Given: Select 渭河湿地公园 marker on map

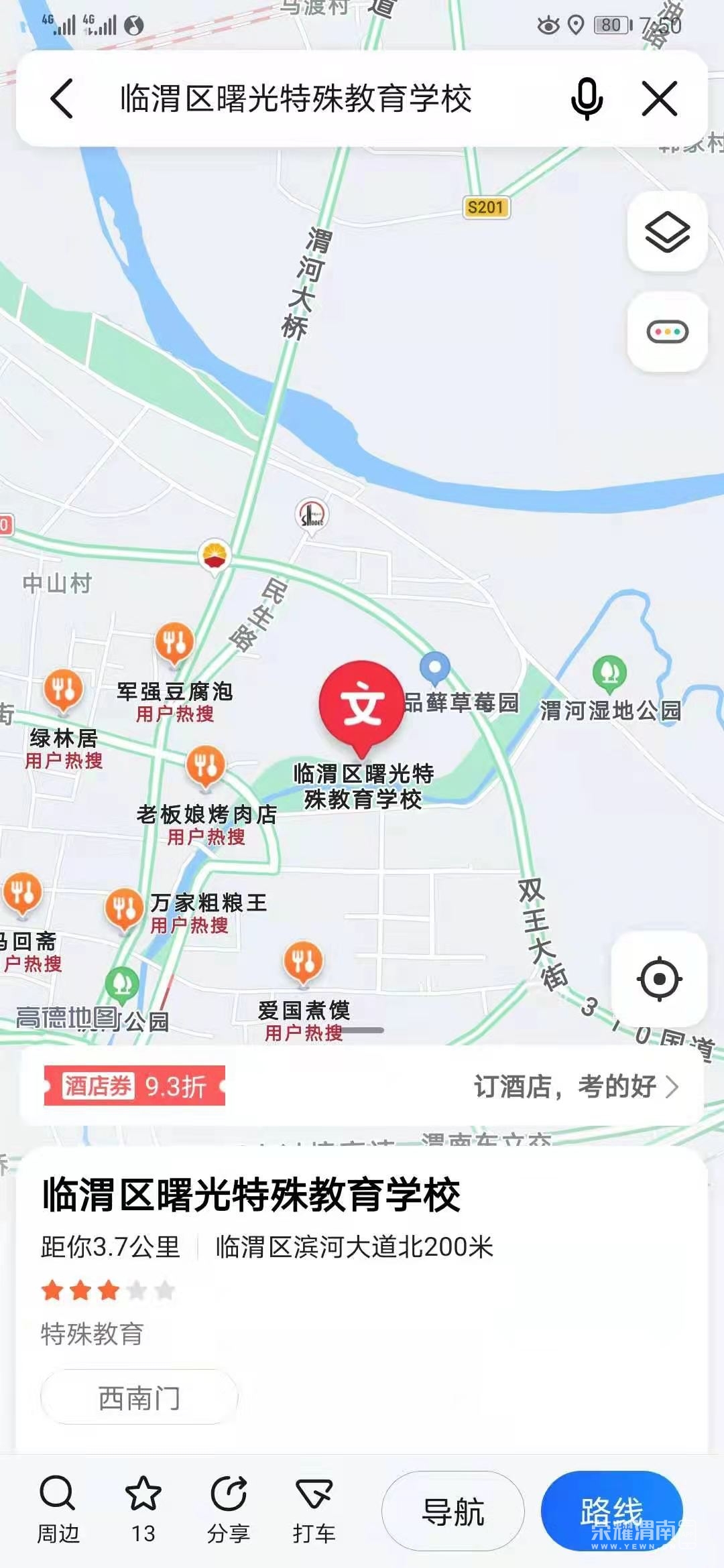Looking at the screenshot, I should click(x=609, y=673).
